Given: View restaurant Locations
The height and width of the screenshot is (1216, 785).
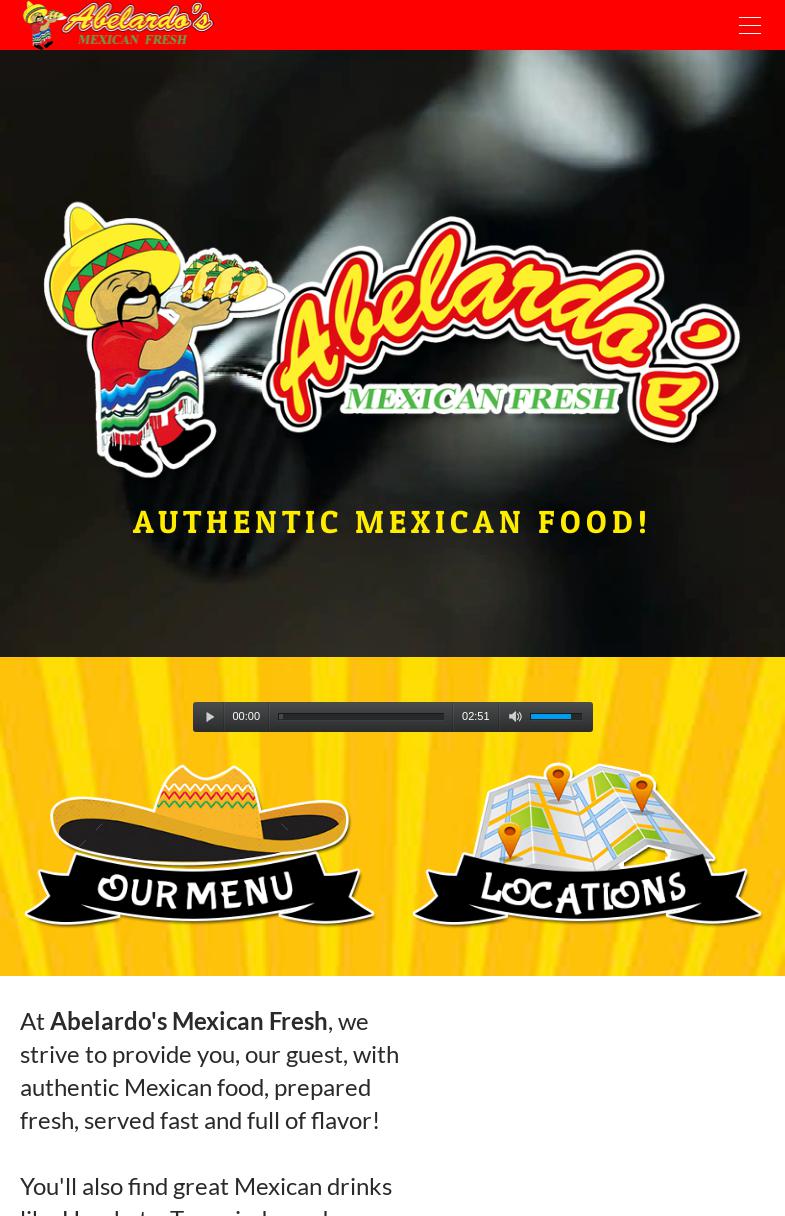Looking at the screenshot, I should click(x=587, y=846).
